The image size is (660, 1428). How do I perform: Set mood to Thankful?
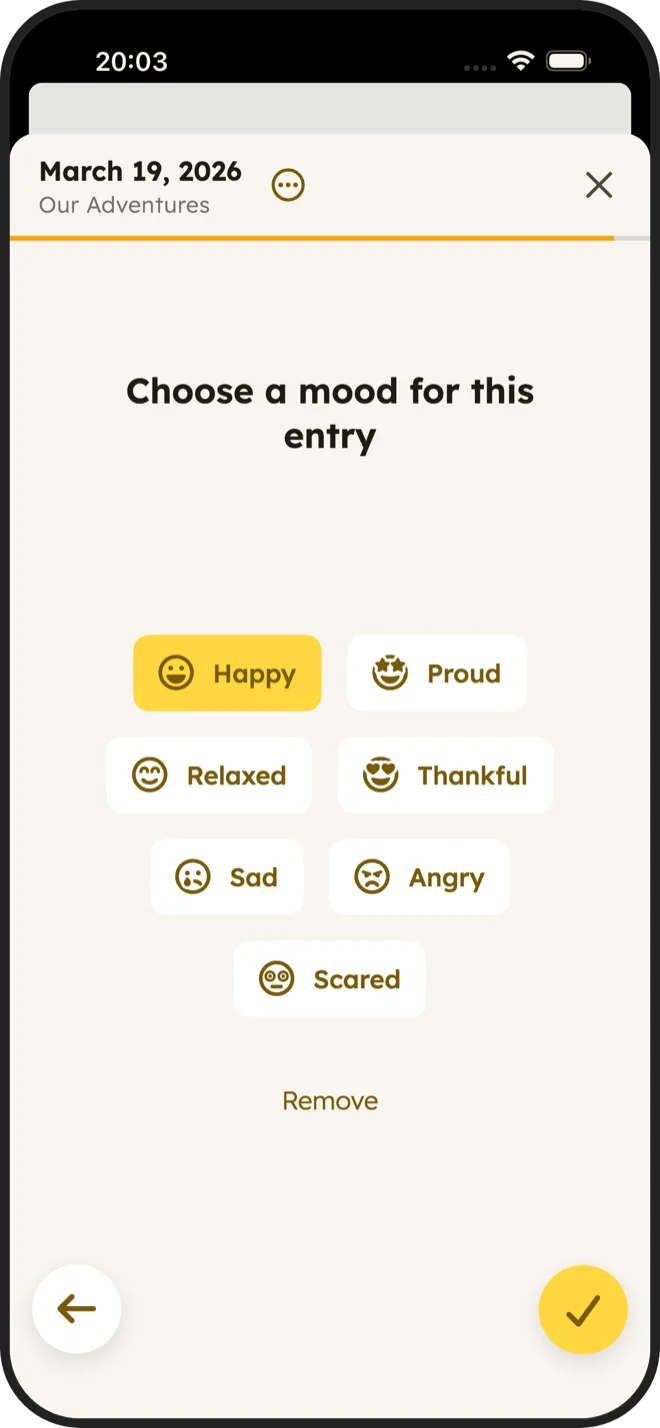pos(445,775)
